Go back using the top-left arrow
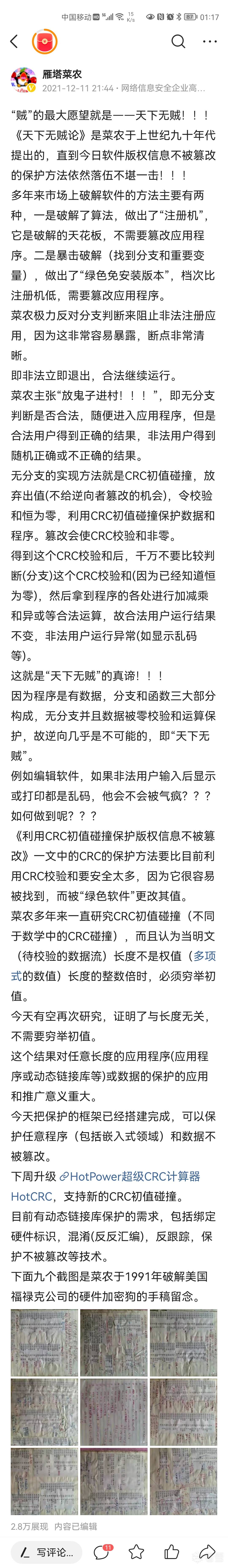Screen dimensions: 228x1568 15,41
